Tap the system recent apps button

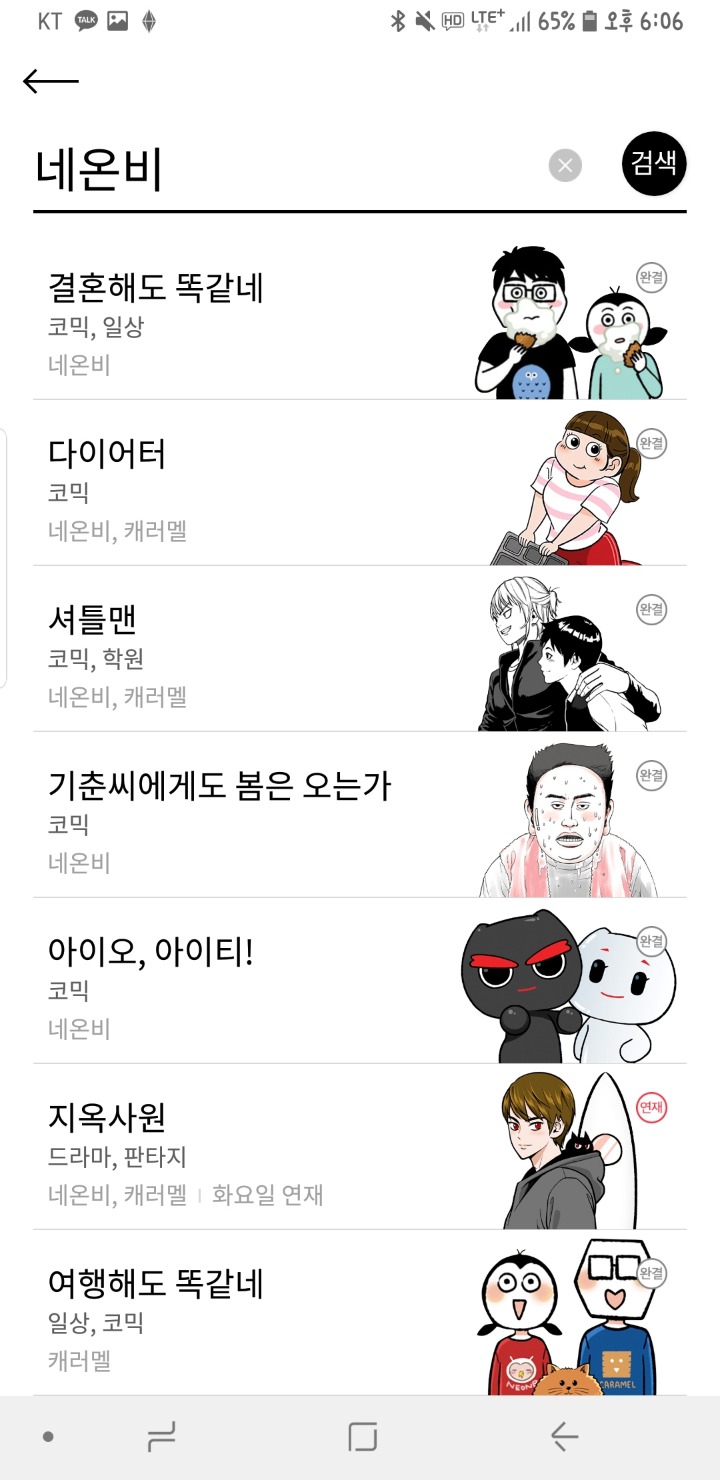(161, 1438)
